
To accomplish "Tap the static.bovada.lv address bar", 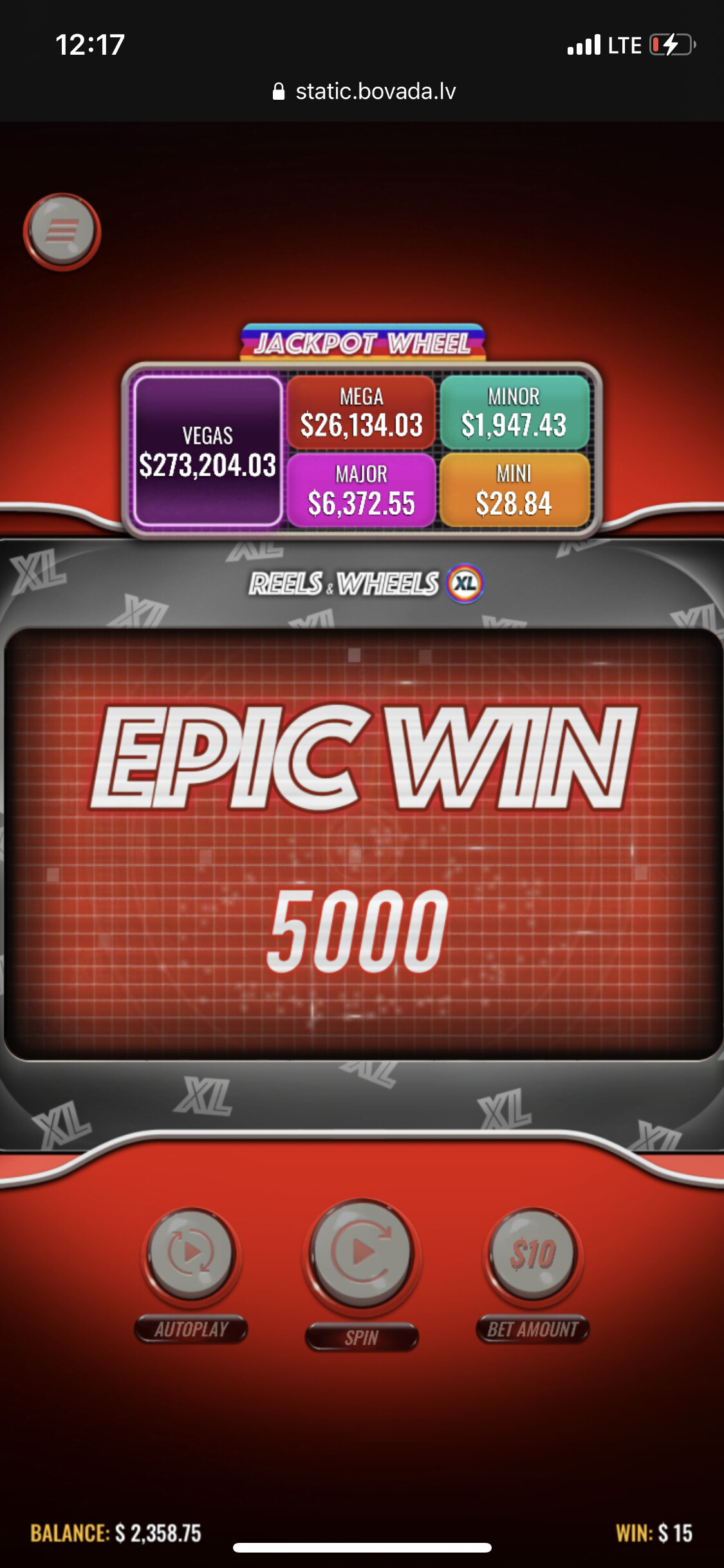I will [364, 91].
